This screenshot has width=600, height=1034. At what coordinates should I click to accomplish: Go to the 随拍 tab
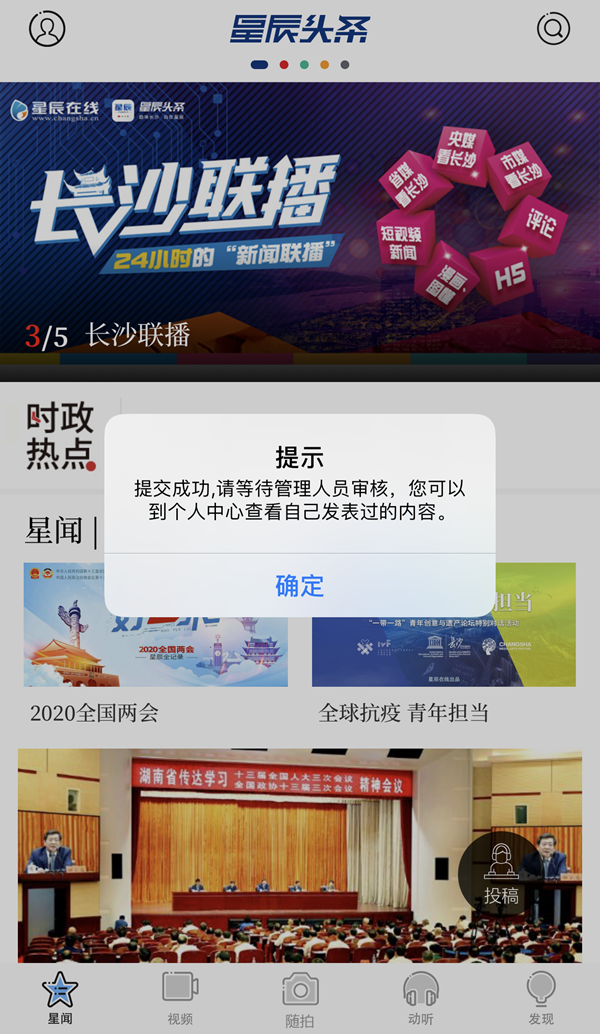(x=300, y=998)
